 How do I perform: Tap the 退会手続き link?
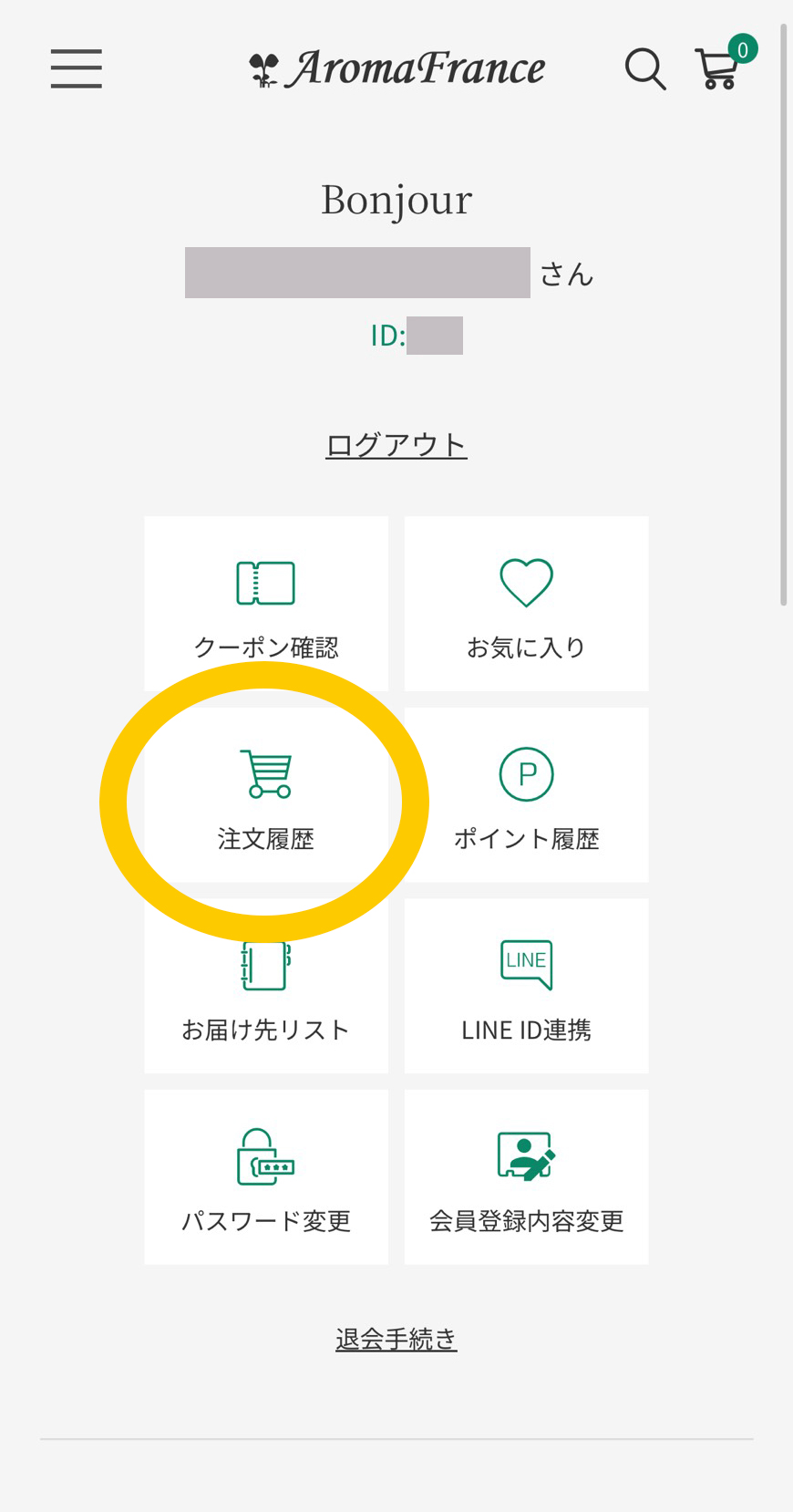(396, 1339)
